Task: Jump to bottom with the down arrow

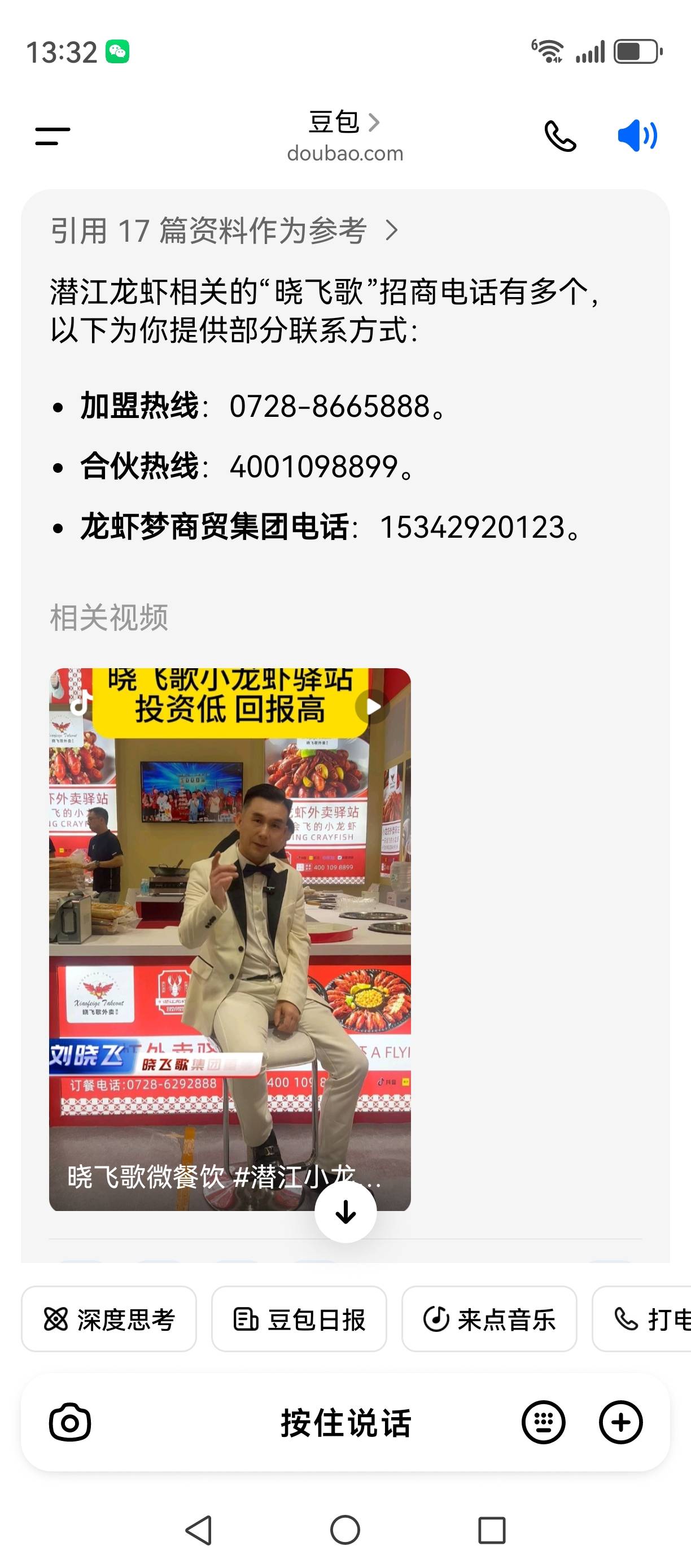Action: (x=345, y=1212)
